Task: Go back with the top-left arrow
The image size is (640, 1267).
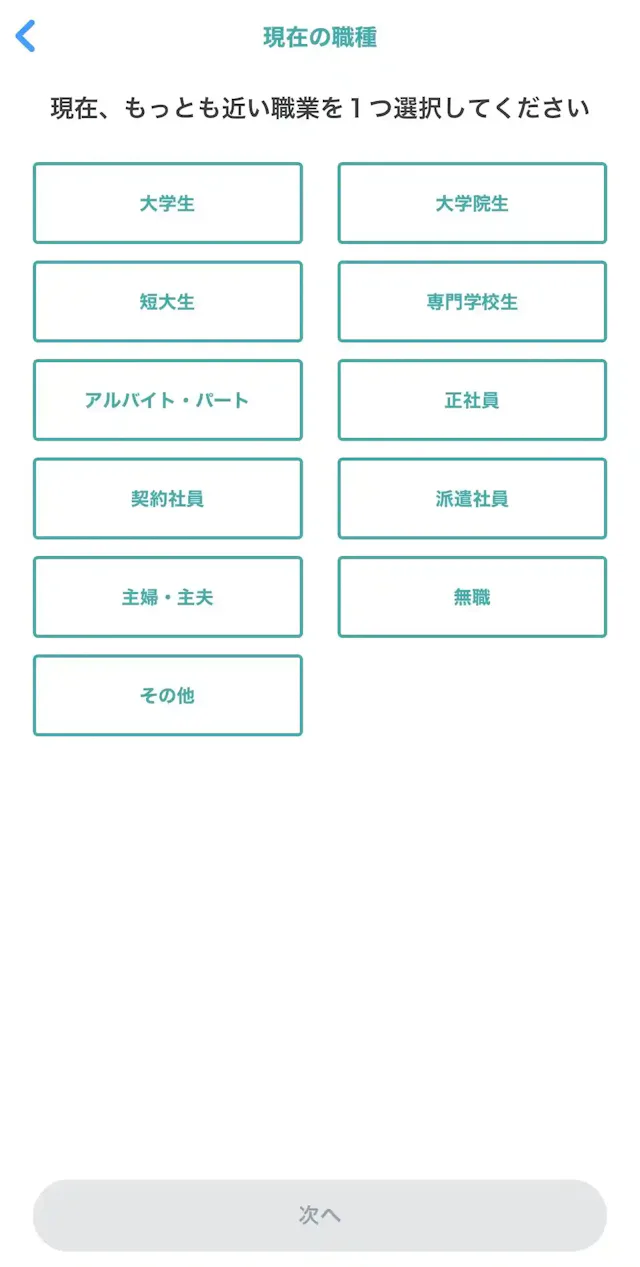Action: click(x=26, y=37)
